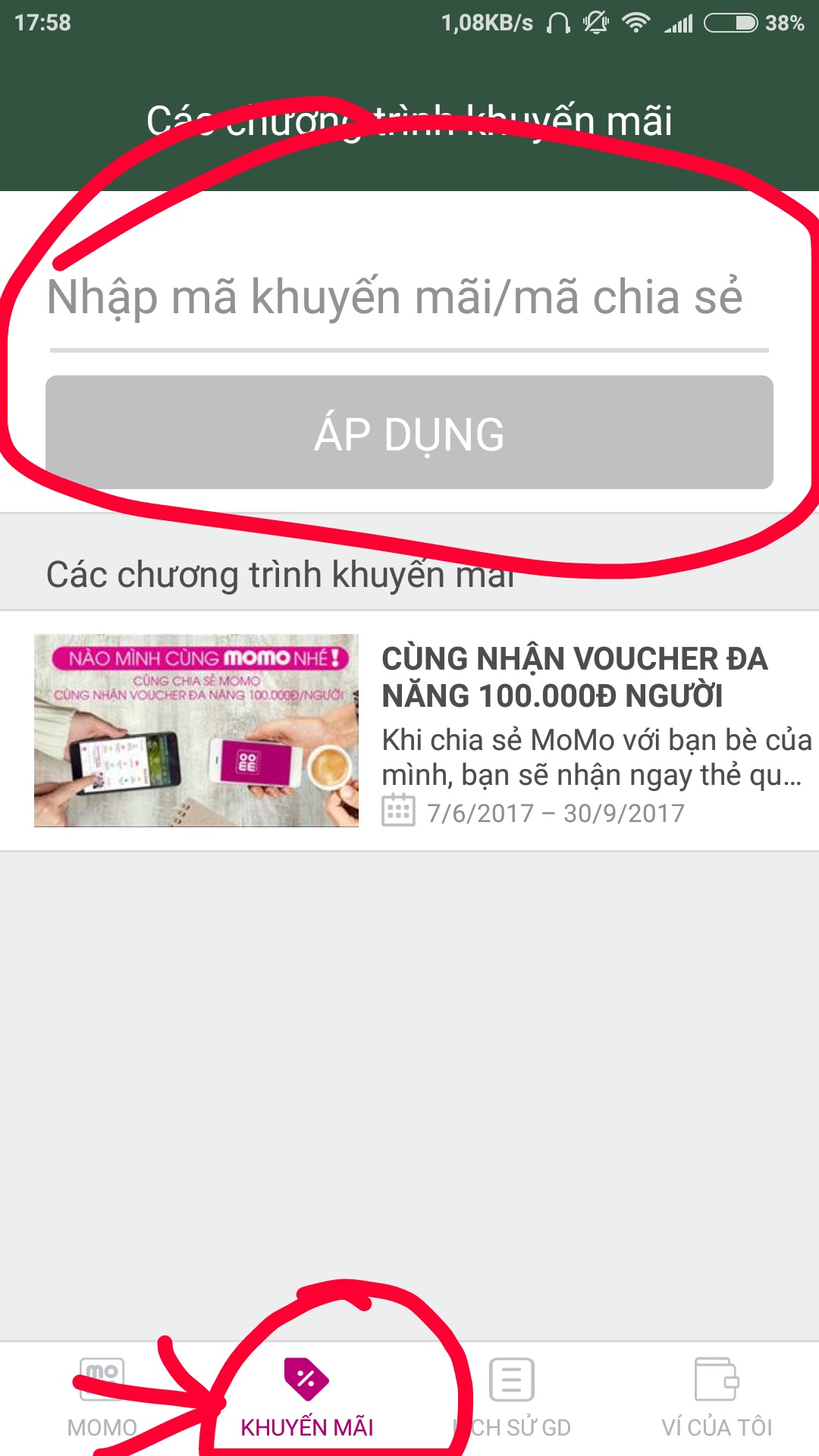This screenshot has height=1456, width=819.
Task: Switch to the MOMO tab
Action: pos(102,1398)
